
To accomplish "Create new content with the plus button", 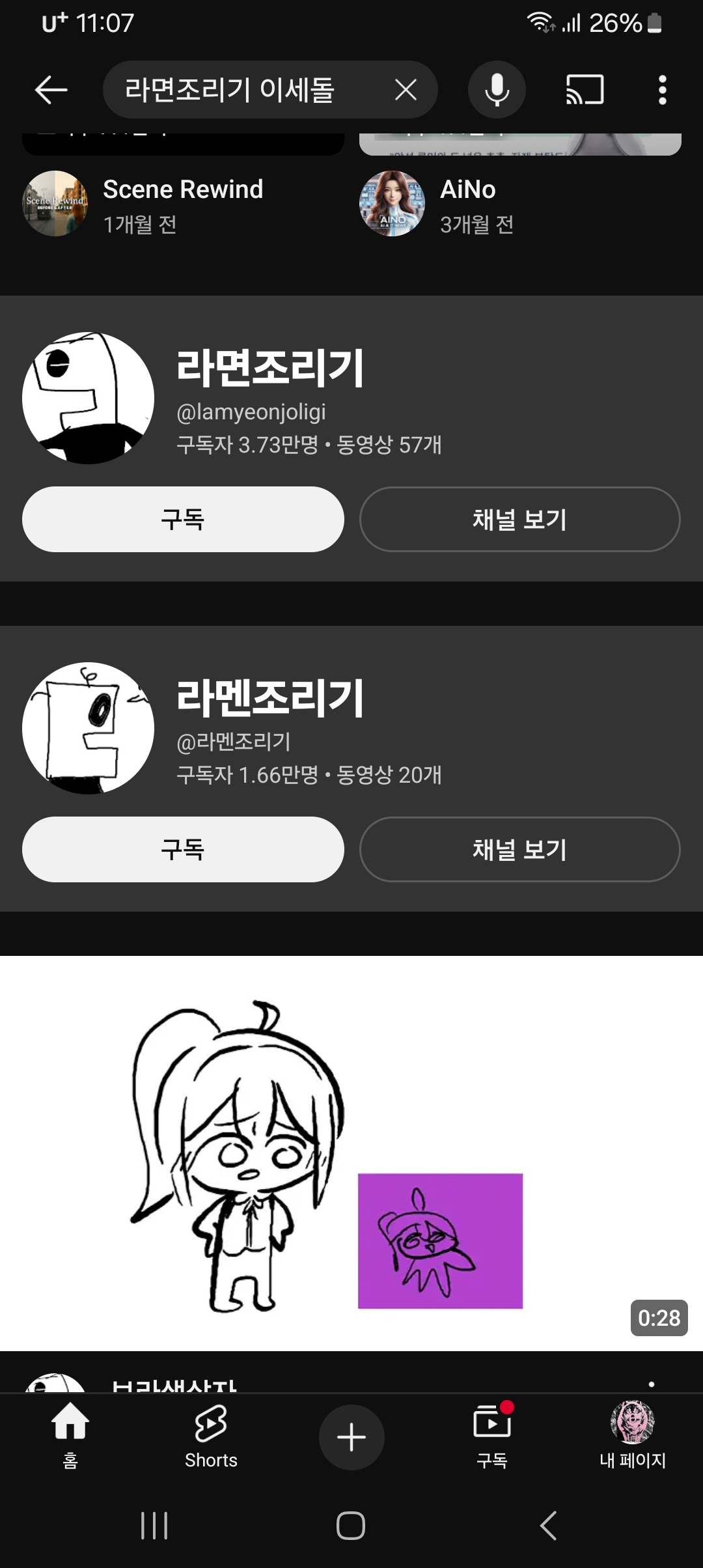I will tap(351, 1437).
